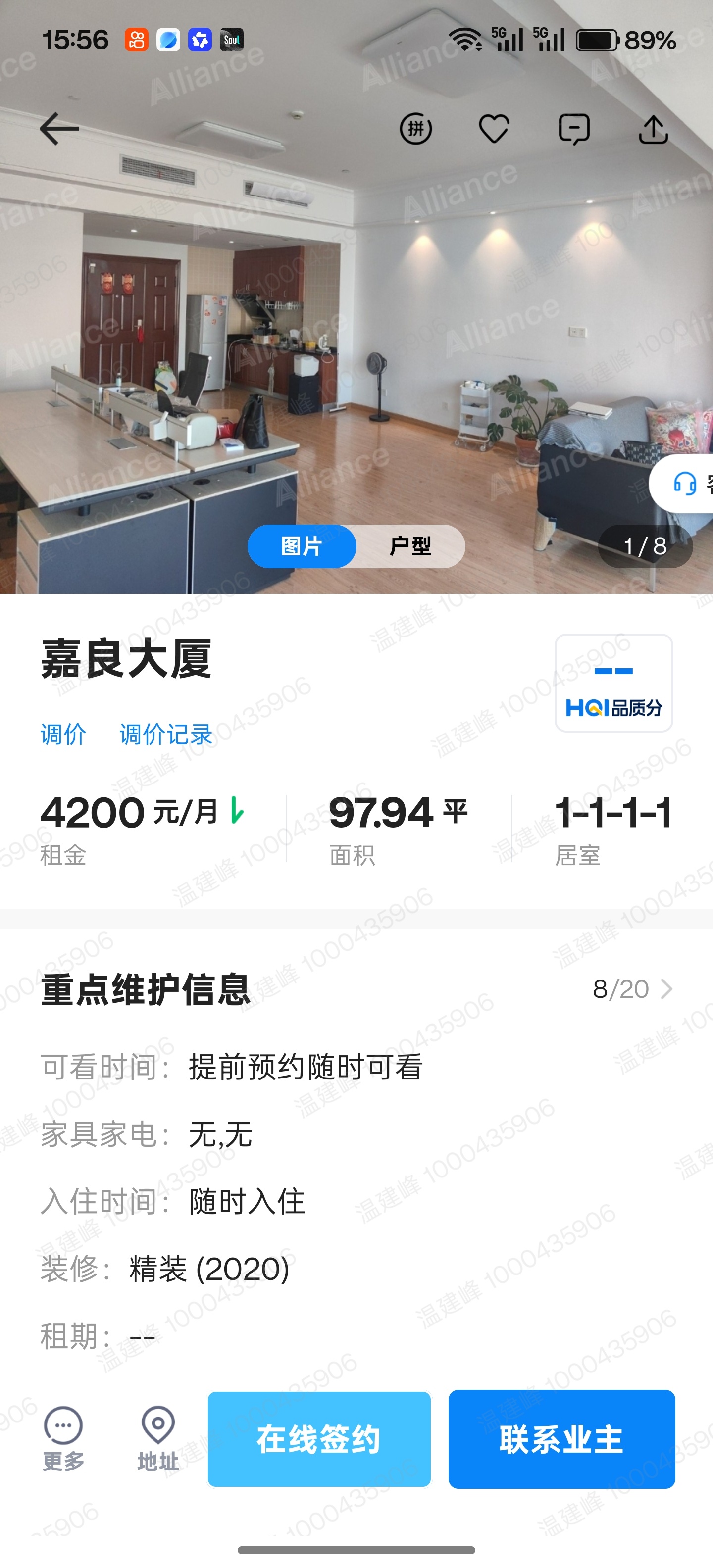Open the comment note icon

tap(573, 129)
